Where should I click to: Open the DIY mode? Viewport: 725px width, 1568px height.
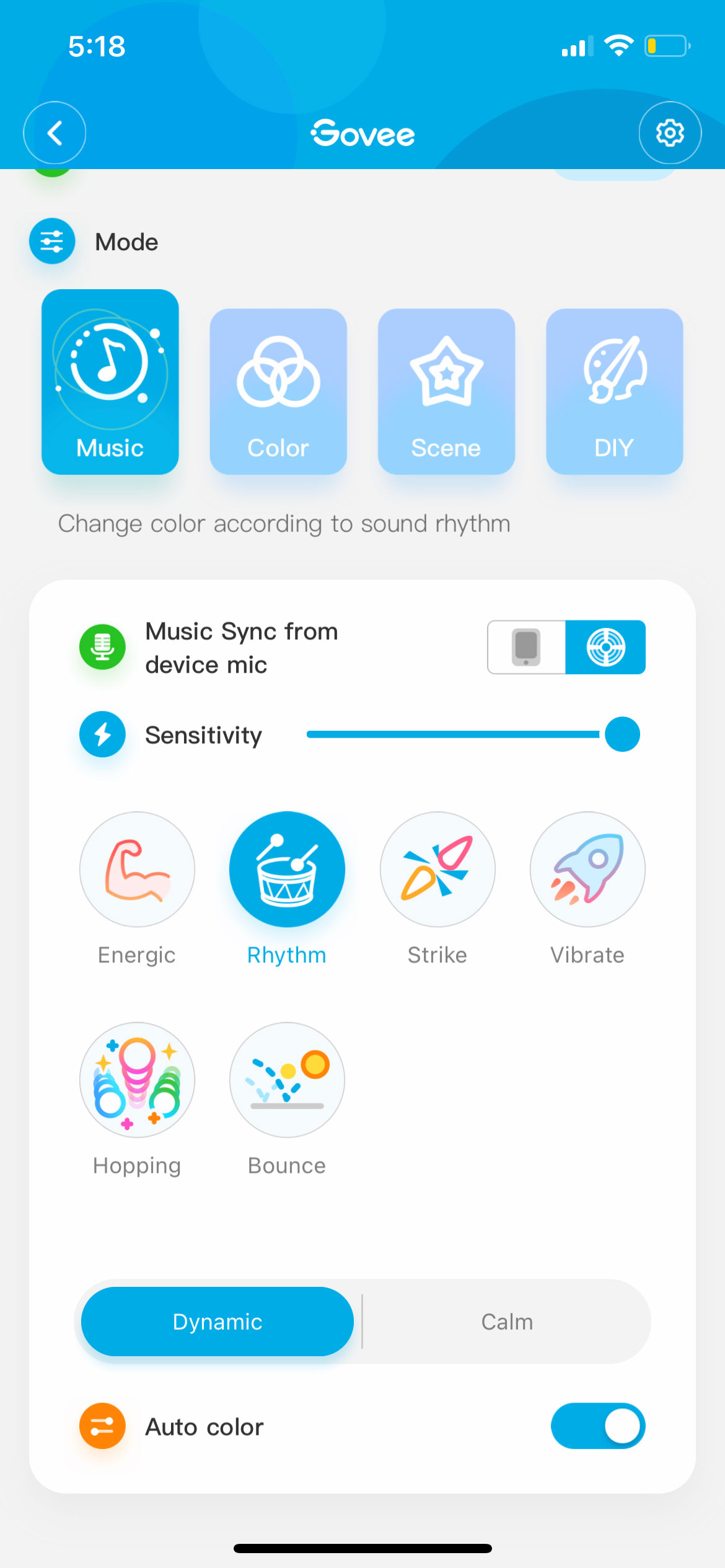tap(614, 391)
